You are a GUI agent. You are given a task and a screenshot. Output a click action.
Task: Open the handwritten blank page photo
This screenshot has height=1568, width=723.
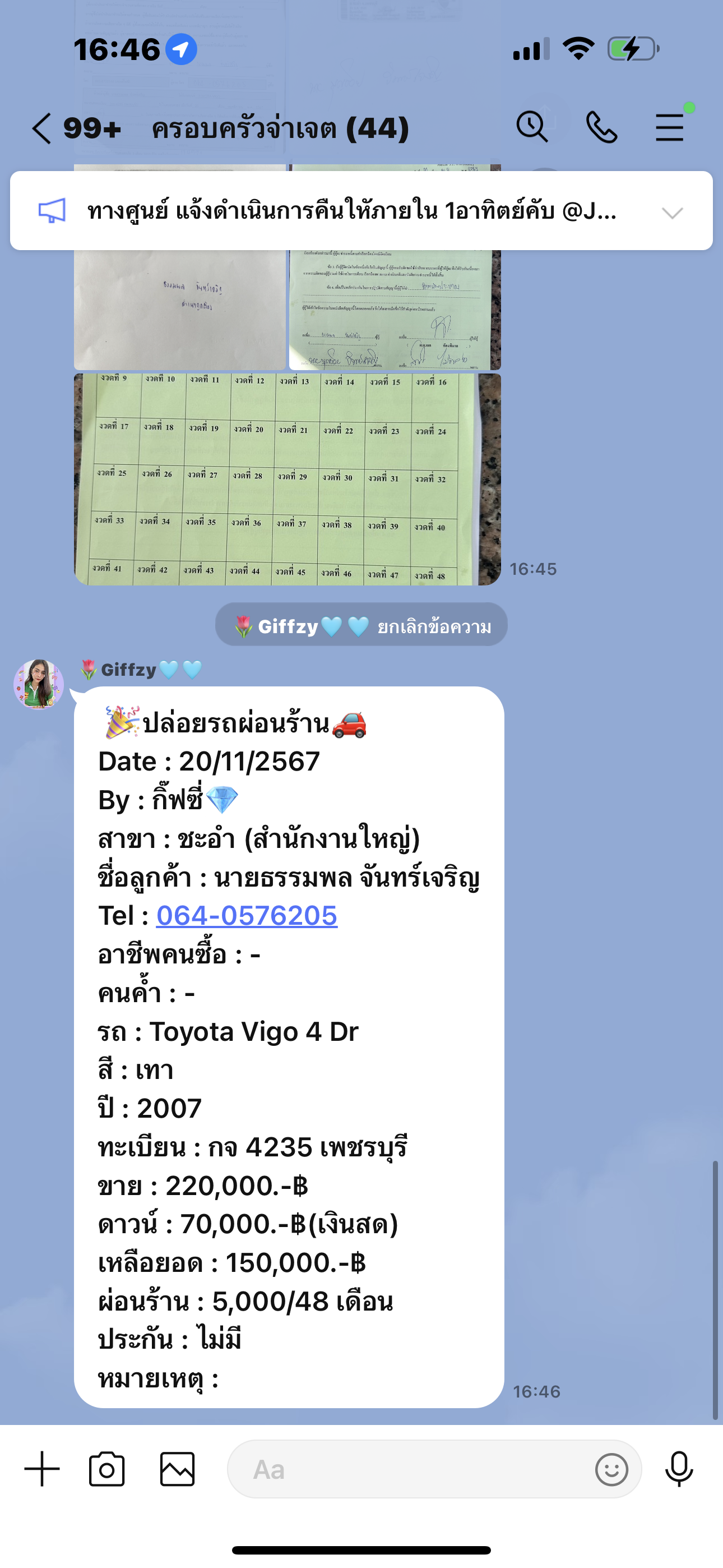click(x=179, y=309)
